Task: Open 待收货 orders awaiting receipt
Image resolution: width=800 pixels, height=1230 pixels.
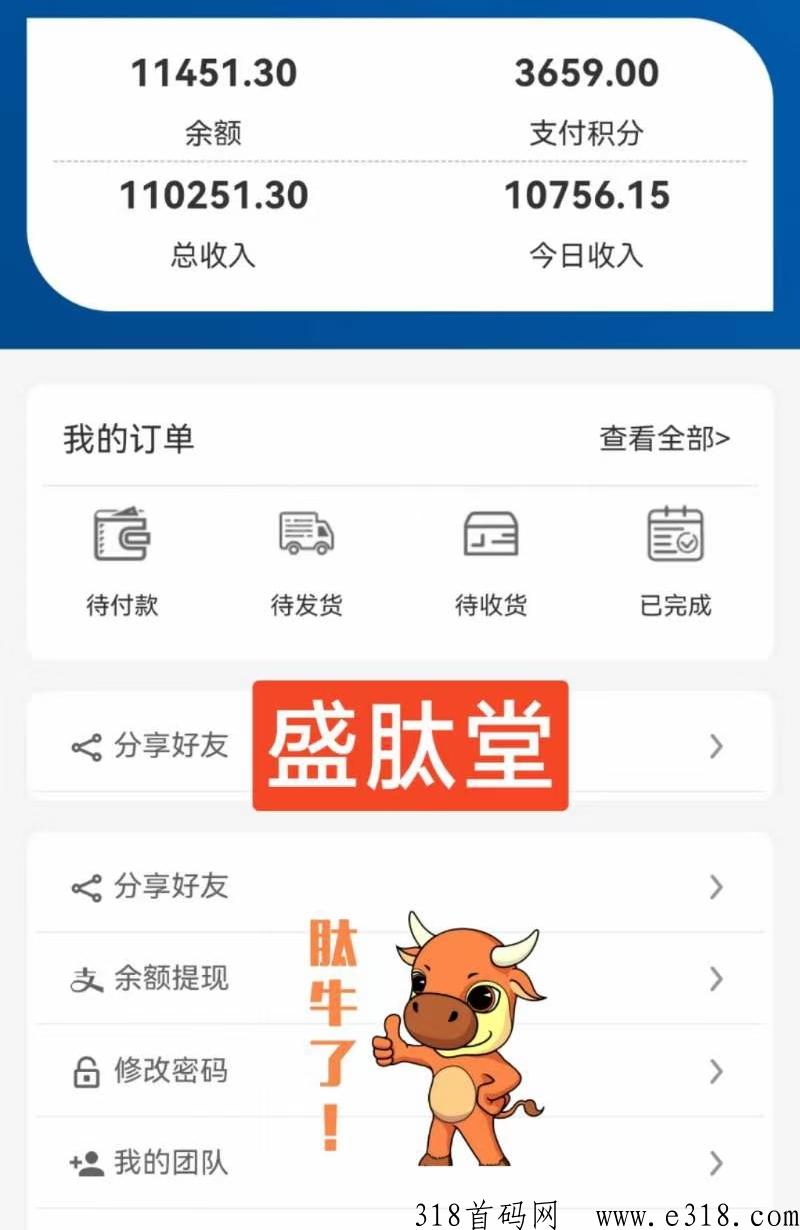Action: pyautogui.click(x=490, y=560)
